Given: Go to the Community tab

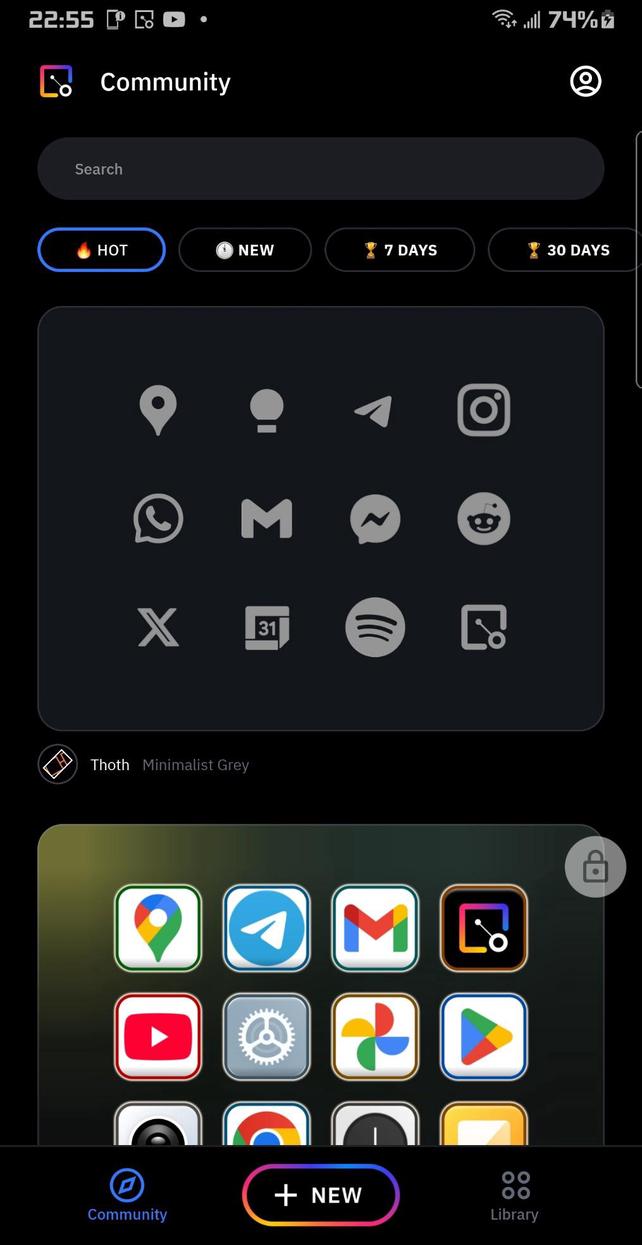Looking at the screenshot, I should point(127,1196).
